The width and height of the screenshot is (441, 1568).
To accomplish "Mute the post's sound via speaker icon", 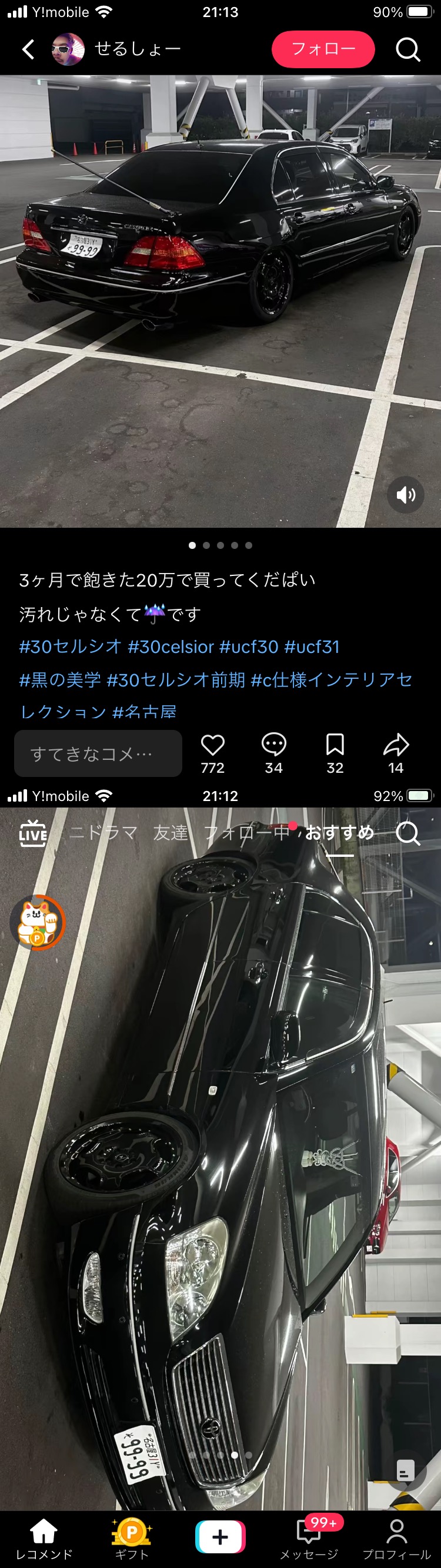I will click(x=406, y=495).
